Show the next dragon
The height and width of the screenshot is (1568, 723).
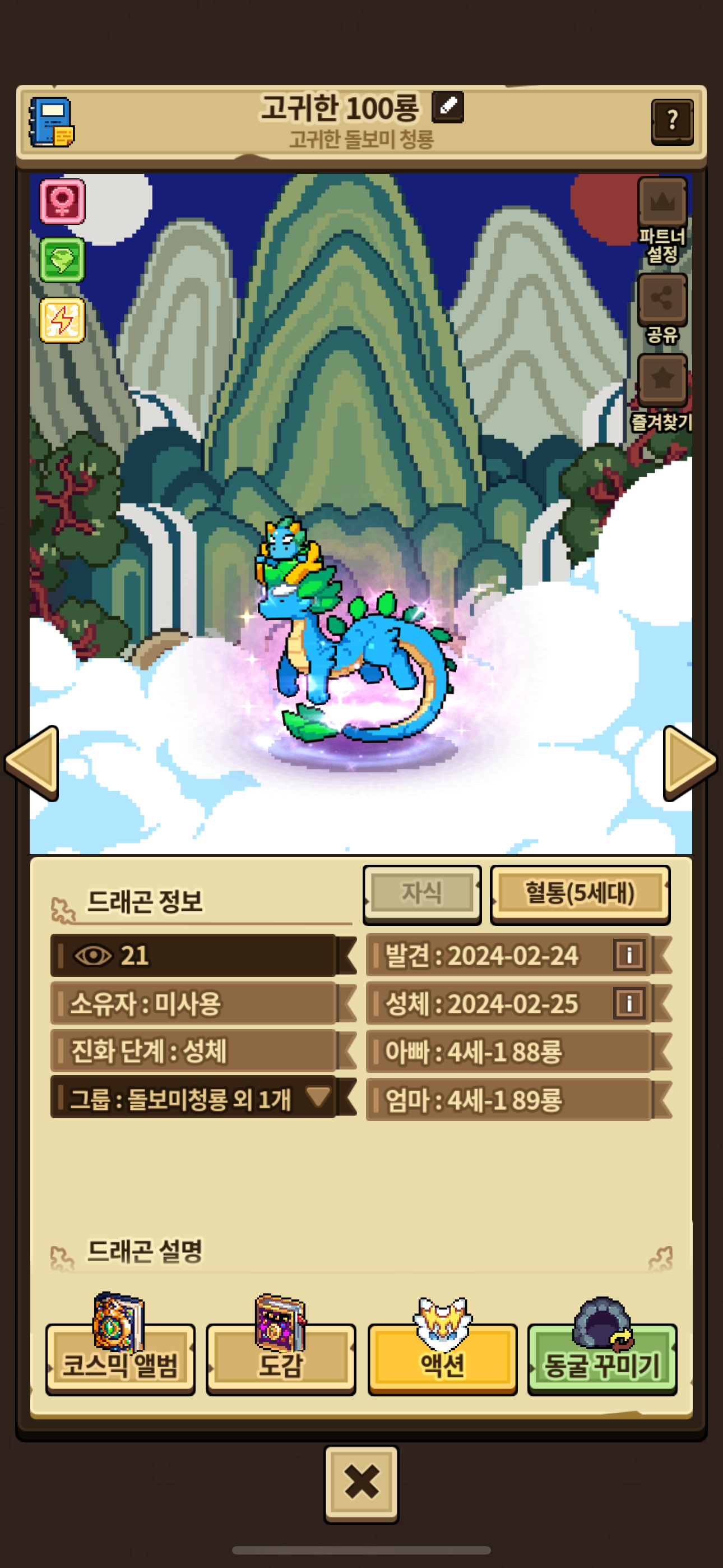click(689, 762)
